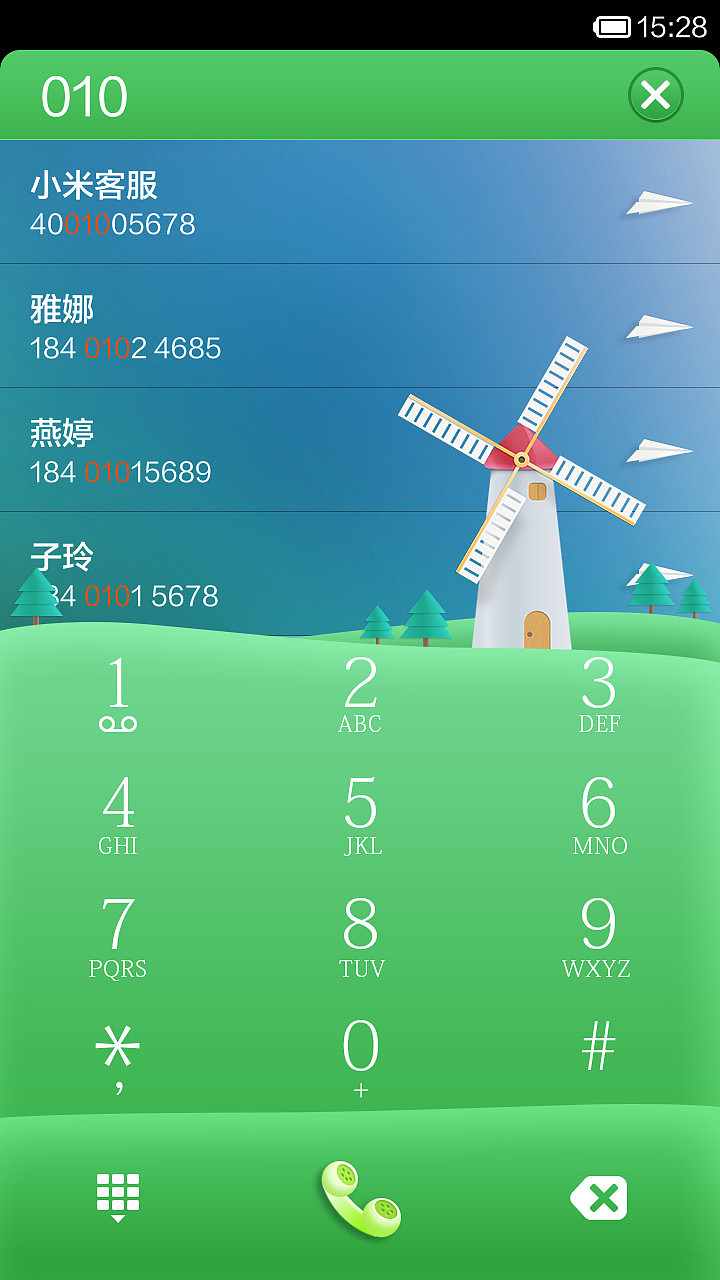Image resolution: width=720 pixels, height=1280 pixels.
Task: Delete last digit with backspace
Action: pos(599,1197)
